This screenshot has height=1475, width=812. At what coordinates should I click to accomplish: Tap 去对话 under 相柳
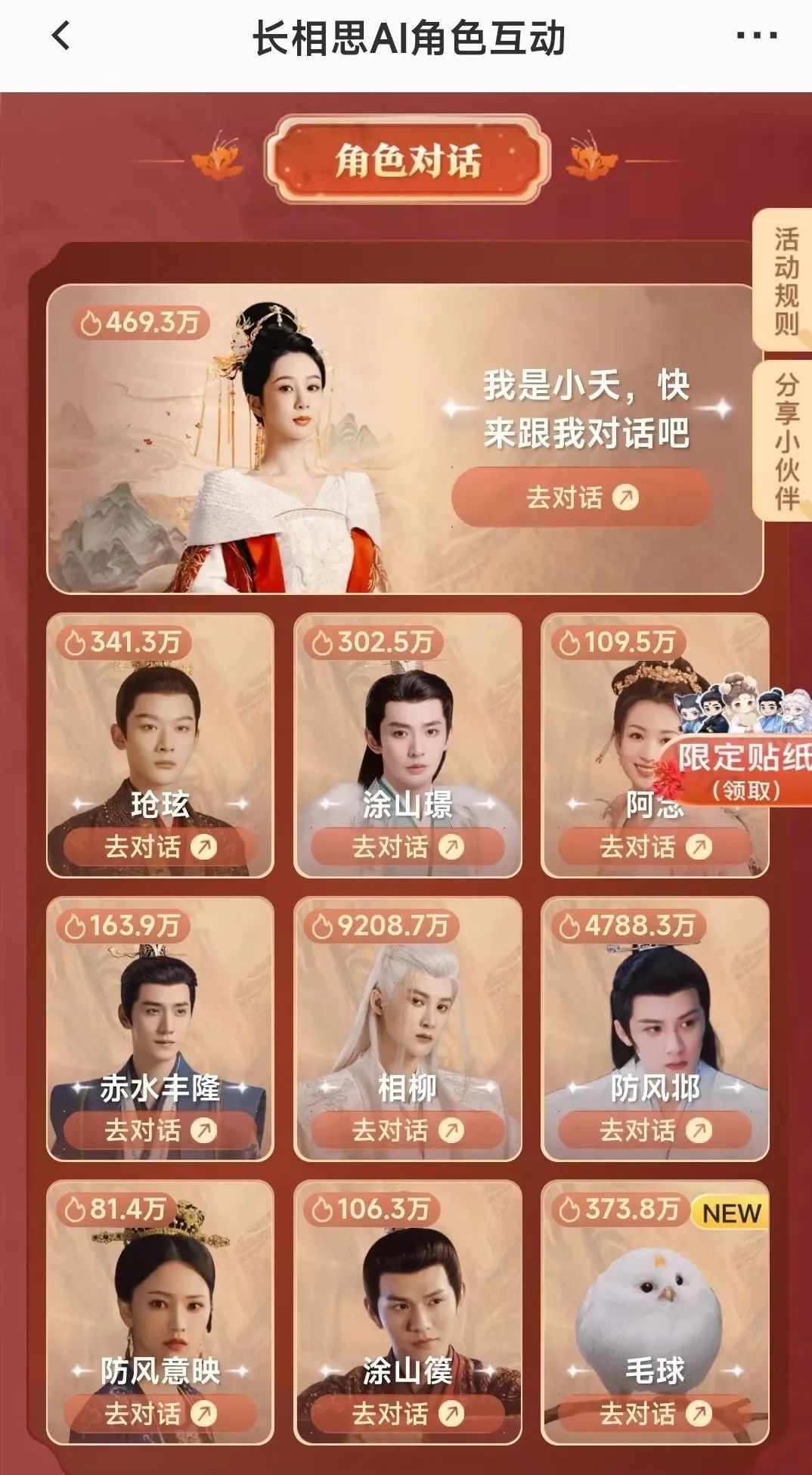click(407, 1130)
